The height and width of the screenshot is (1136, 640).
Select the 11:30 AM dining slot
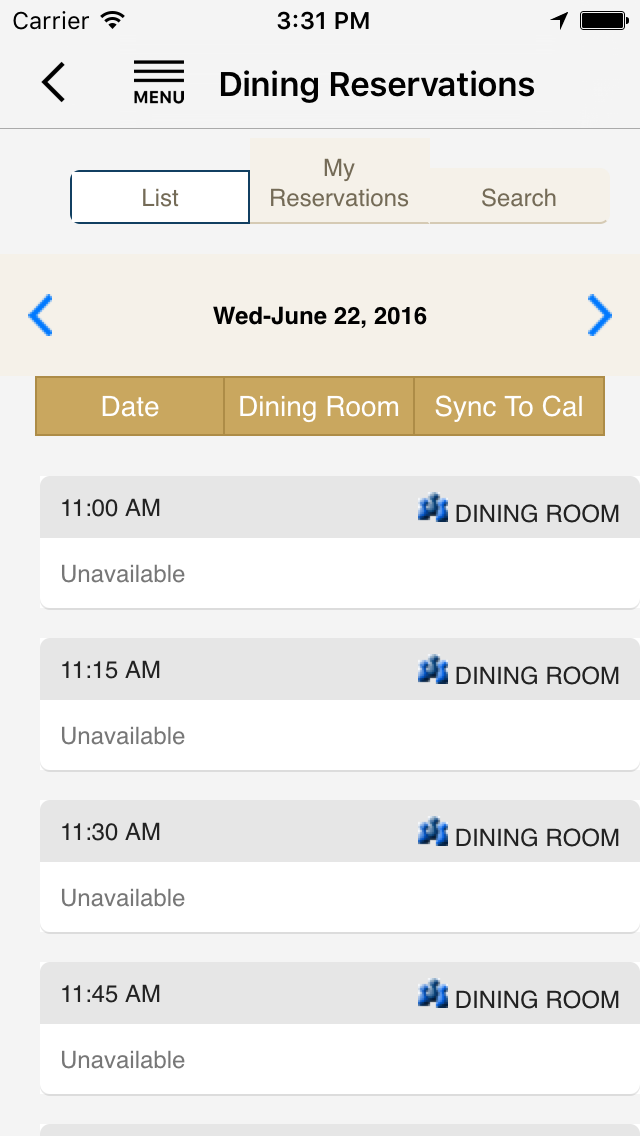pyautogui.click(x=339, y=866)
